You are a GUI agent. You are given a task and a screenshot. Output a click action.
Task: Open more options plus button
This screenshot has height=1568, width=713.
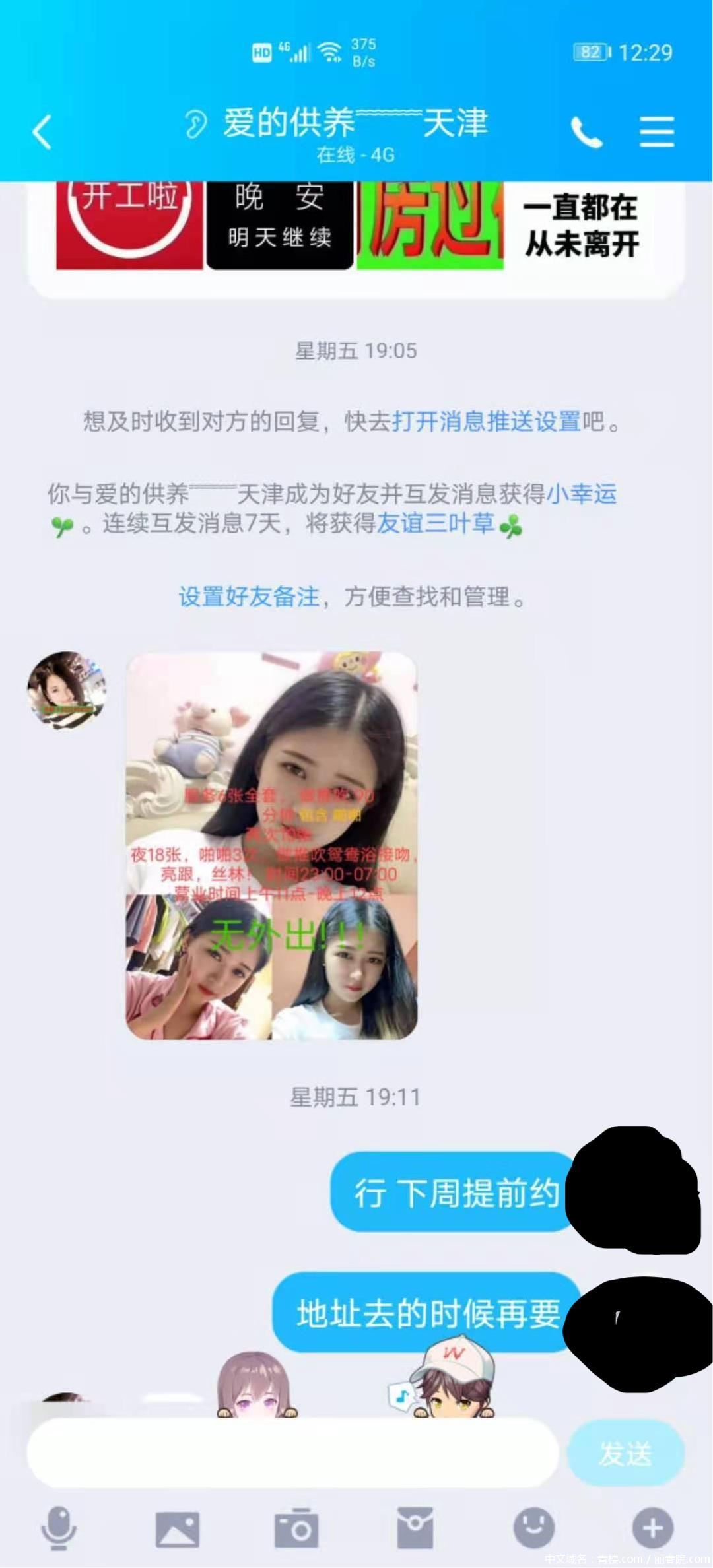pyautogui.click(x=652, y=1527)
